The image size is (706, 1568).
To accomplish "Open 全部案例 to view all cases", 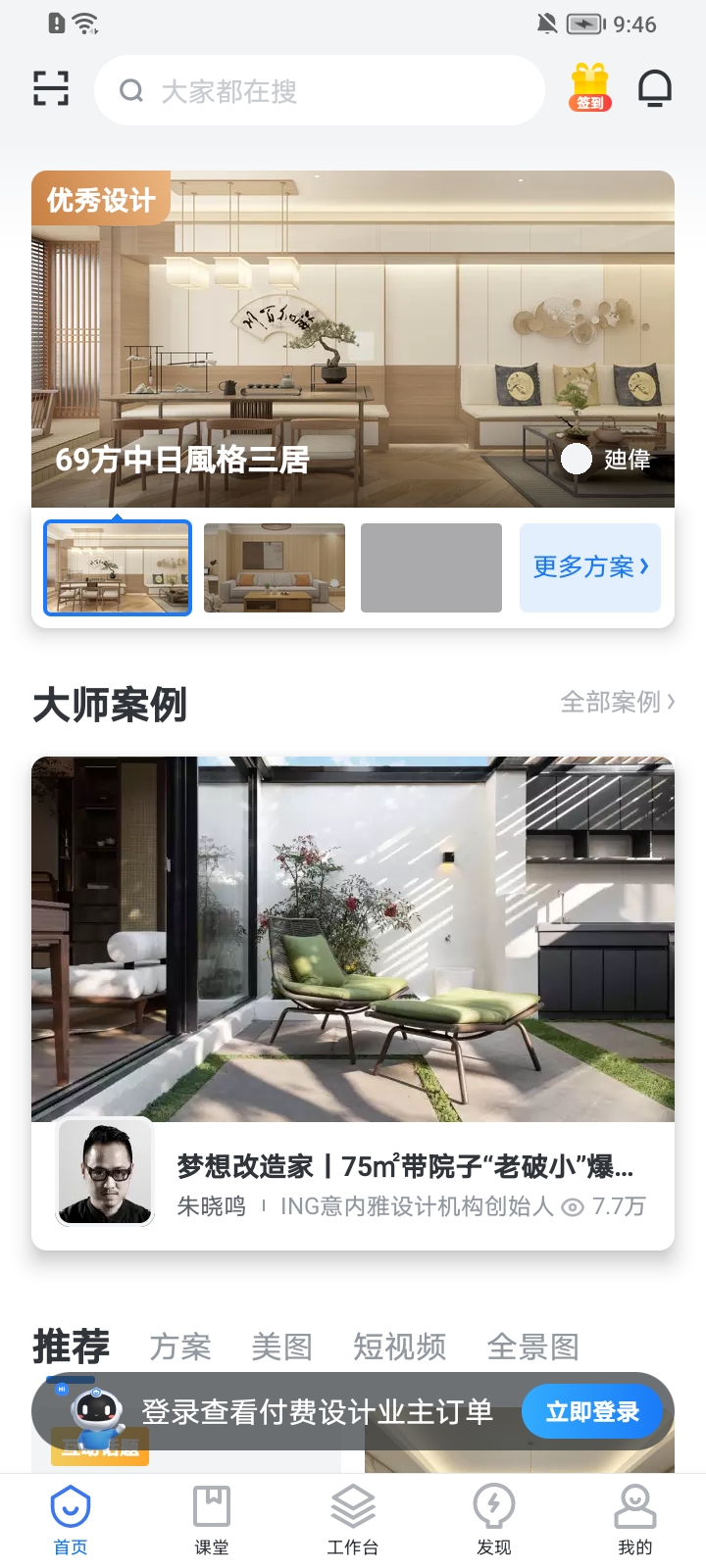I will point(617,702).
